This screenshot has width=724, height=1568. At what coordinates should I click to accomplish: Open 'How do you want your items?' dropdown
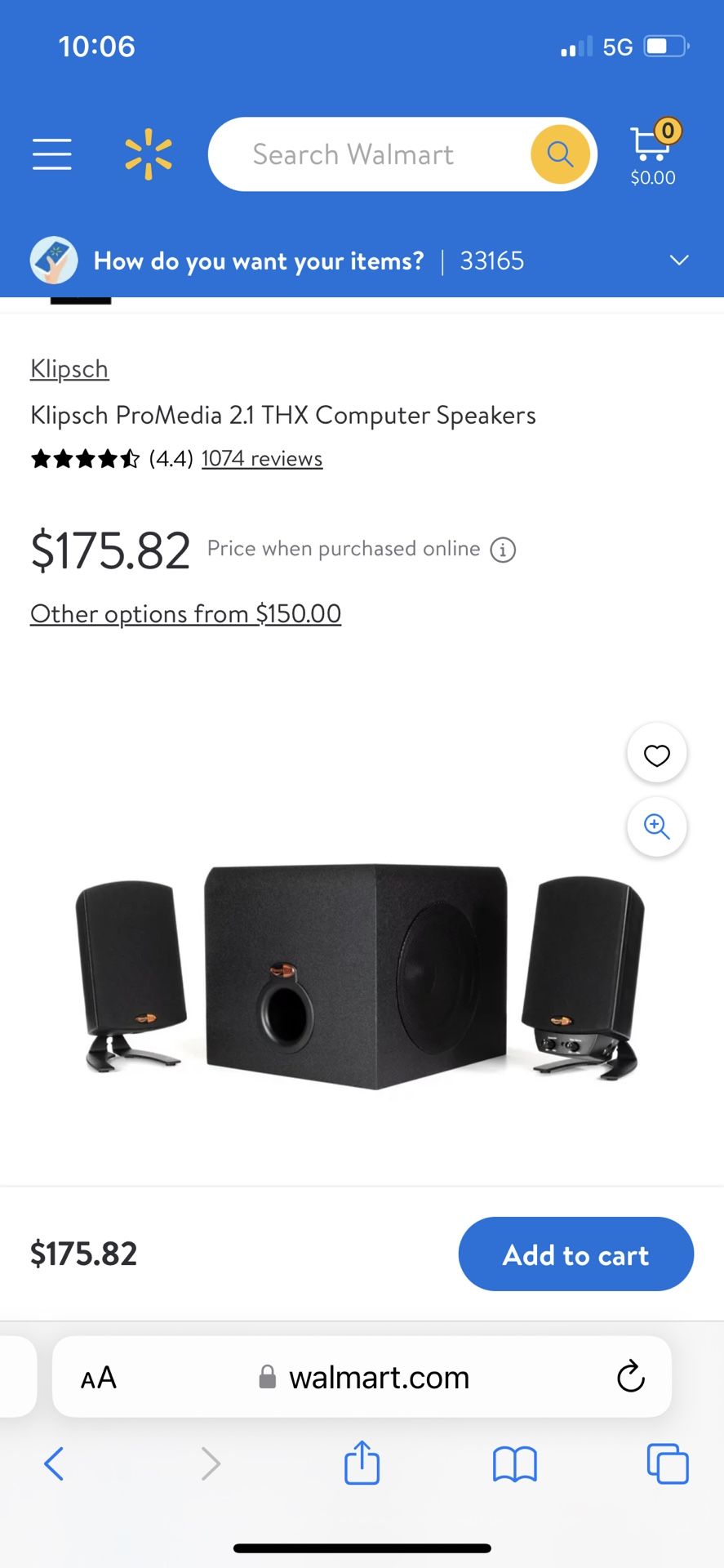pos(258,261)
